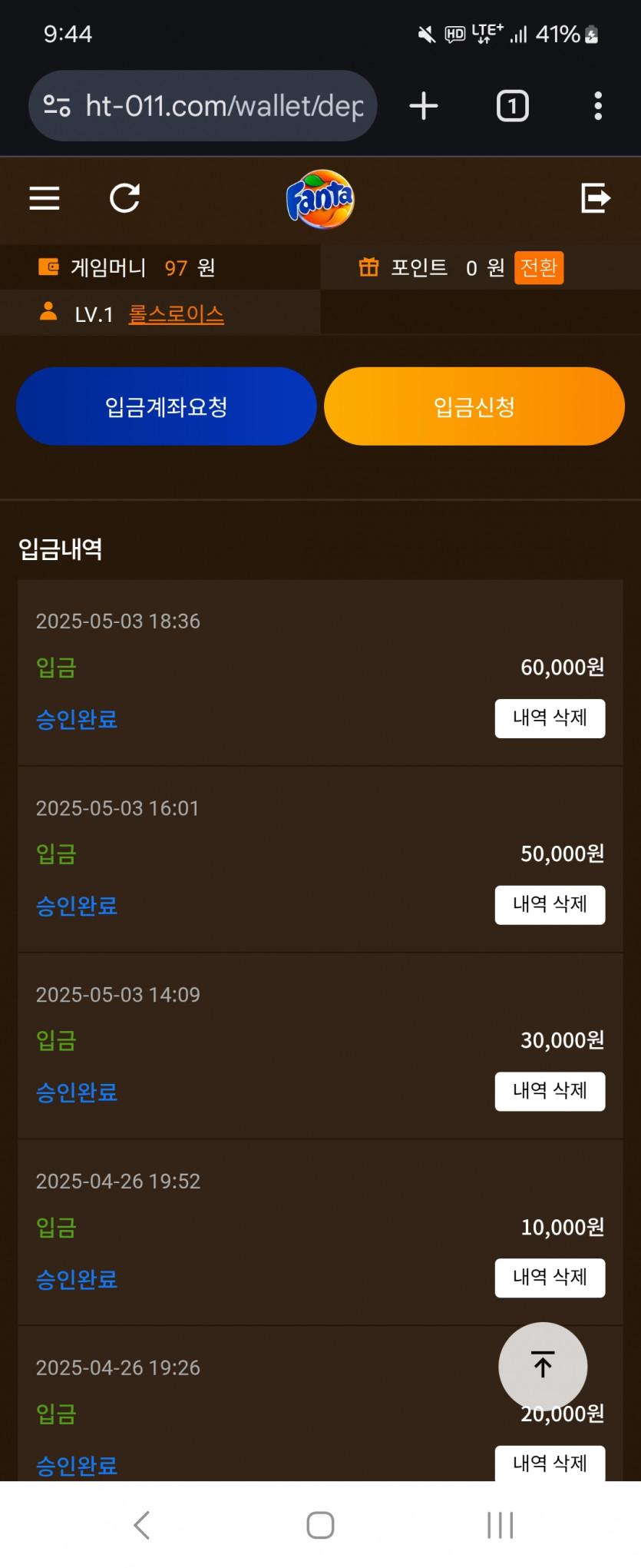
Task: Delete the 20,000원 deposit record
Action: pyautogui.click(x=550, y=1464)
